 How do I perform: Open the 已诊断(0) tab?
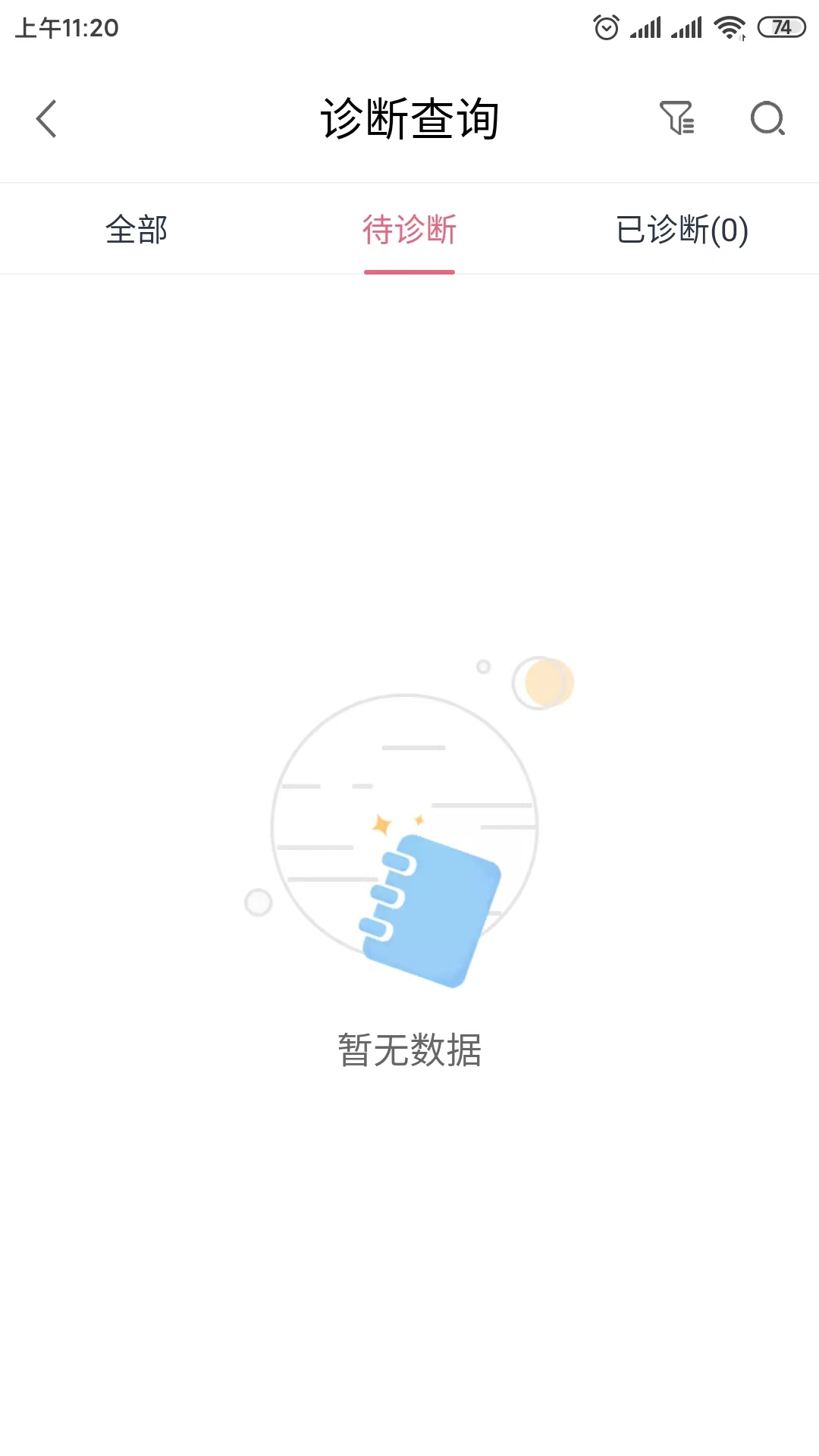(x=682, y=228)
